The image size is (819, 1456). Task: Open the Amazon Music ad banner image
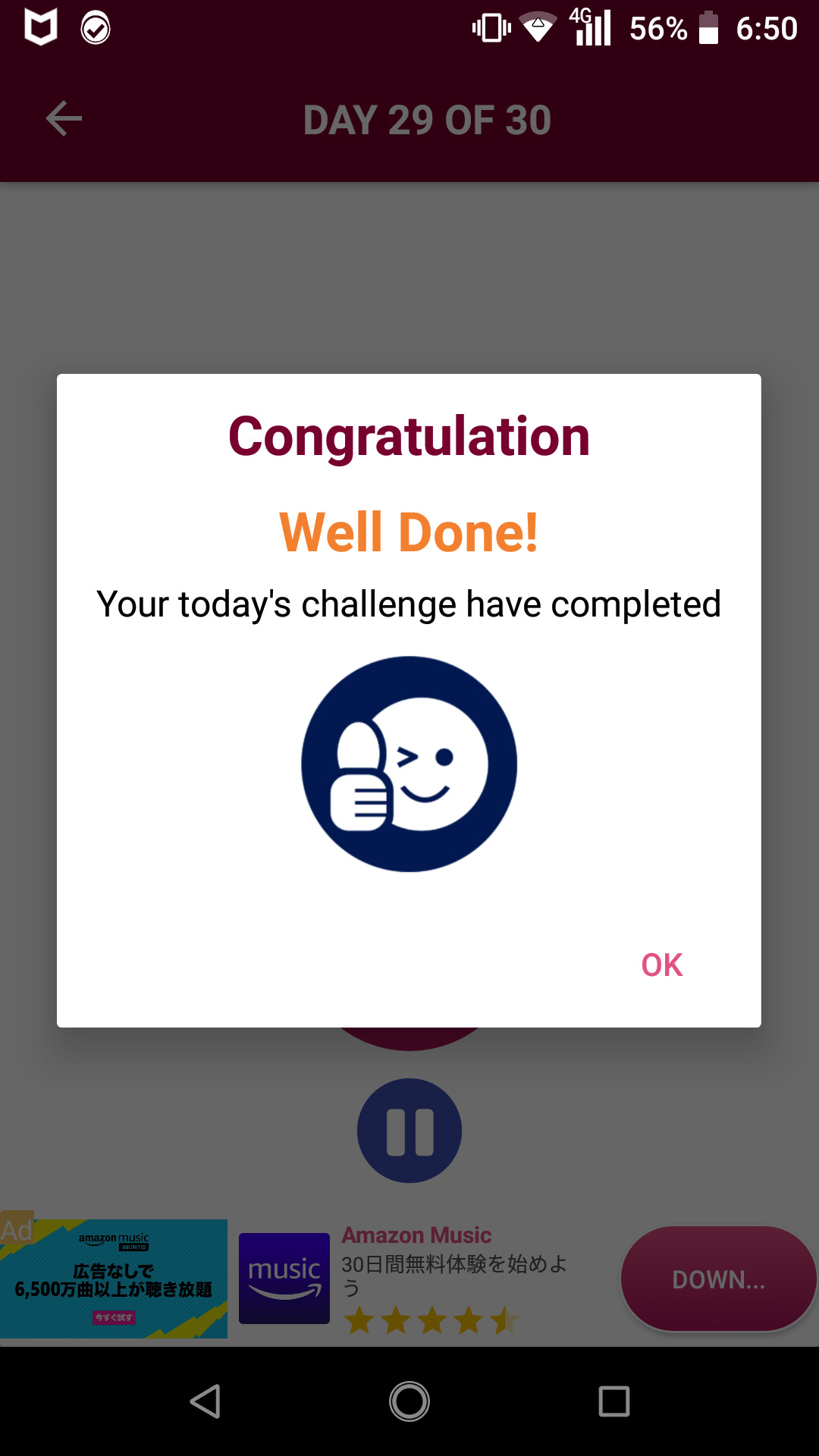coord(114,1279)
